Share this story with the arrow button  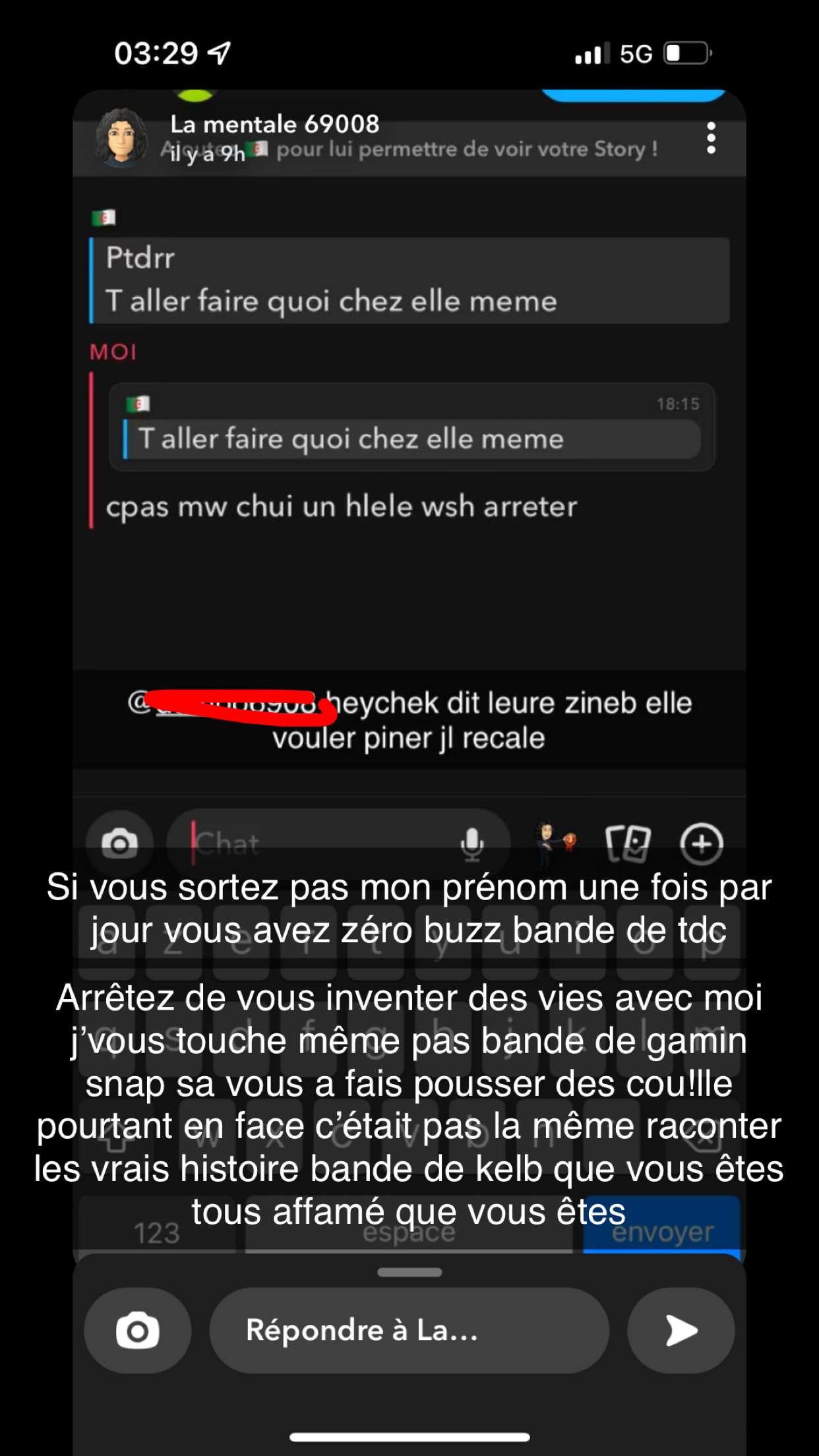point(681,1330)
